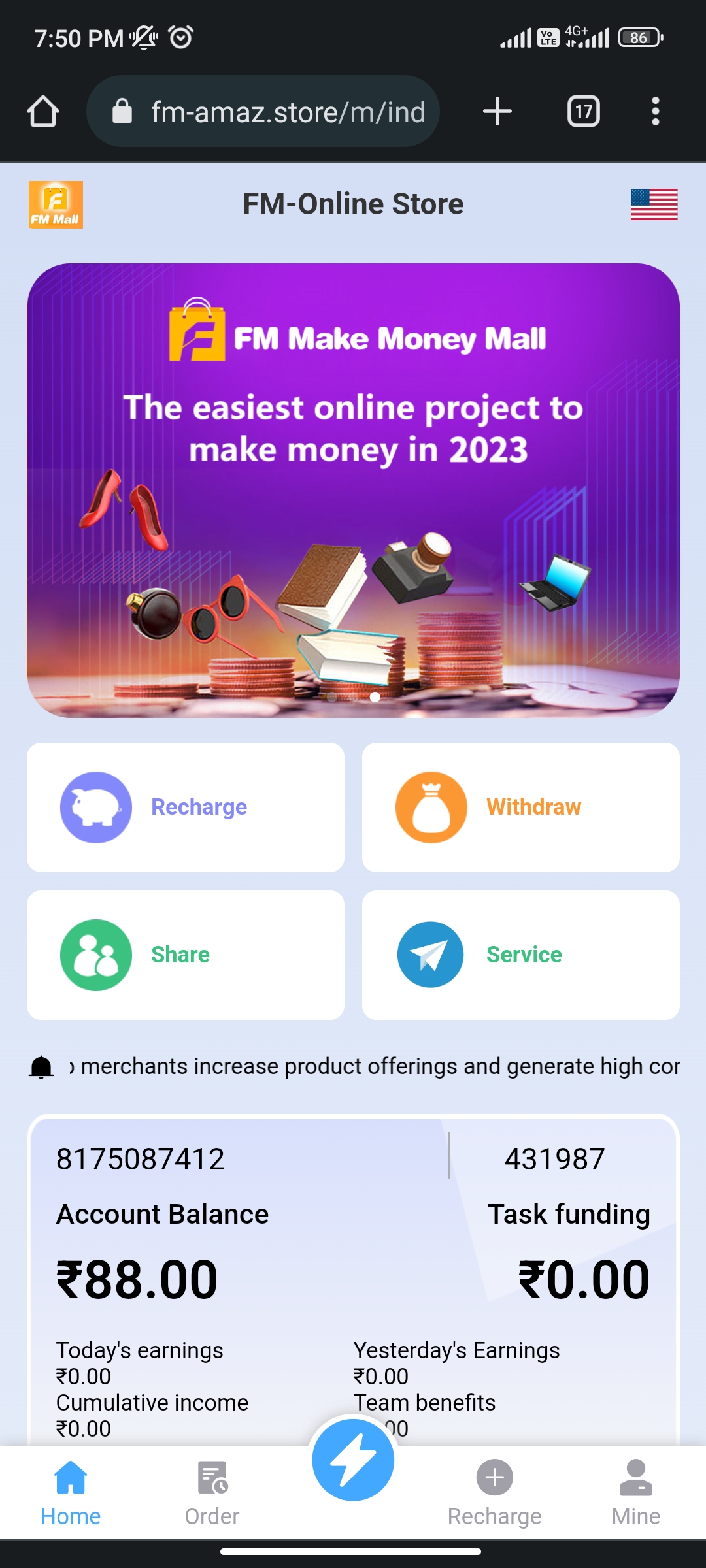Open the tab switcher showing 17 tabs
Image resolution: width=706 pixels, height=1568 pixels.
click(583, 111)
